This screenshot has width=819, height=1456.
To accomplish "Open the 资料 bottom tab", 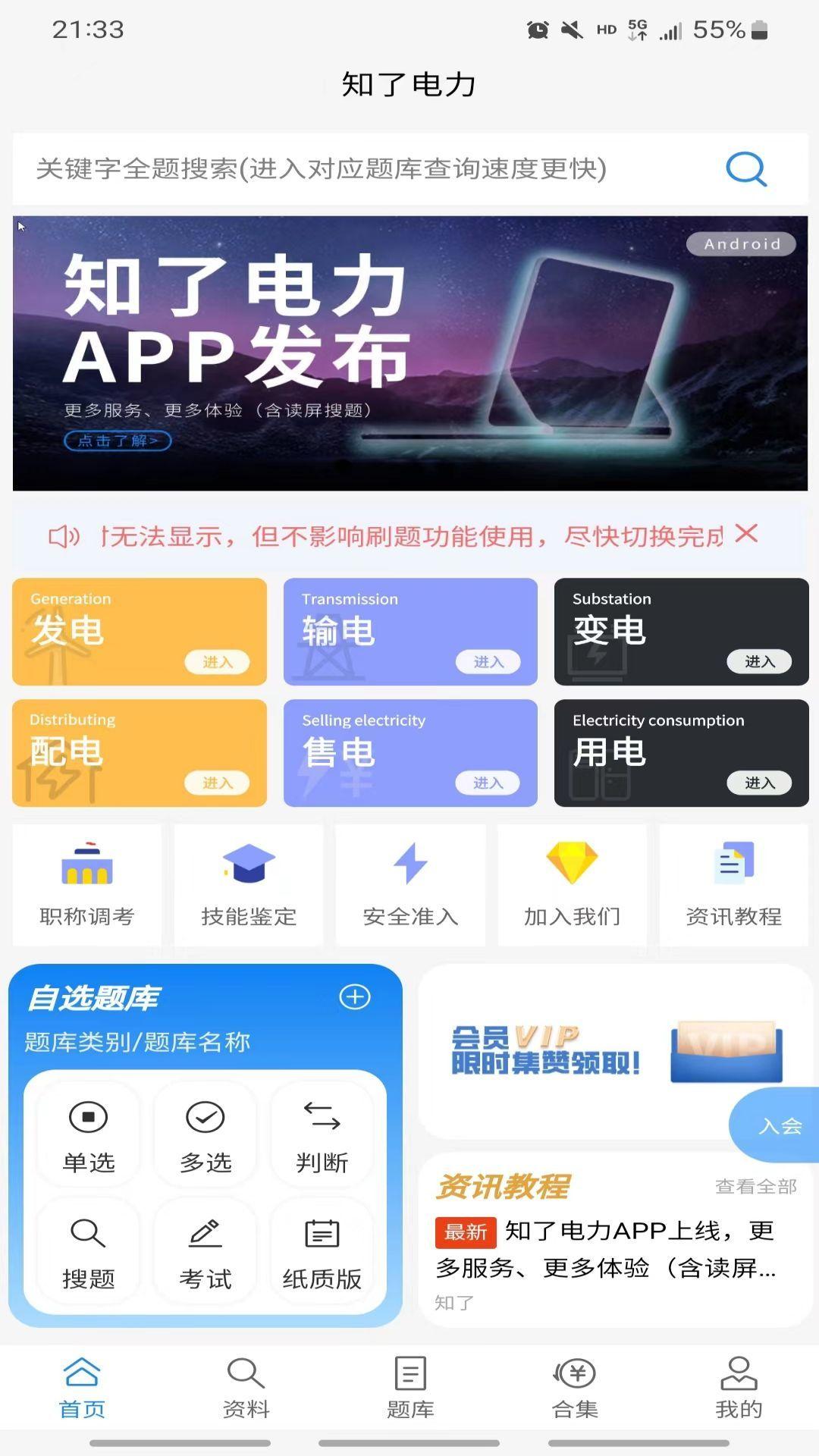I will point(246,1388).
